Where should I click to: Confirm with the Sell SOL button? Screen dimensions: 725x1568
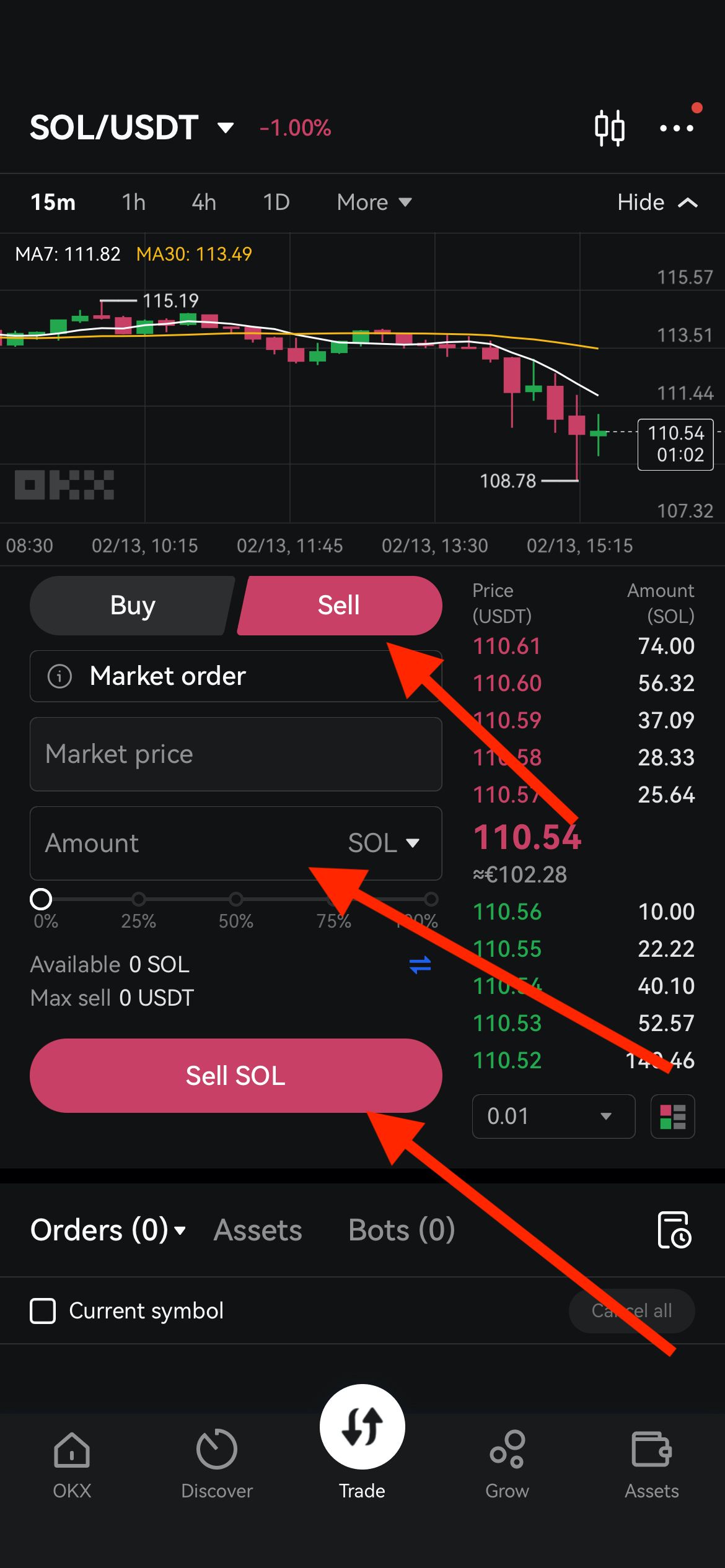coord(235,1076)
